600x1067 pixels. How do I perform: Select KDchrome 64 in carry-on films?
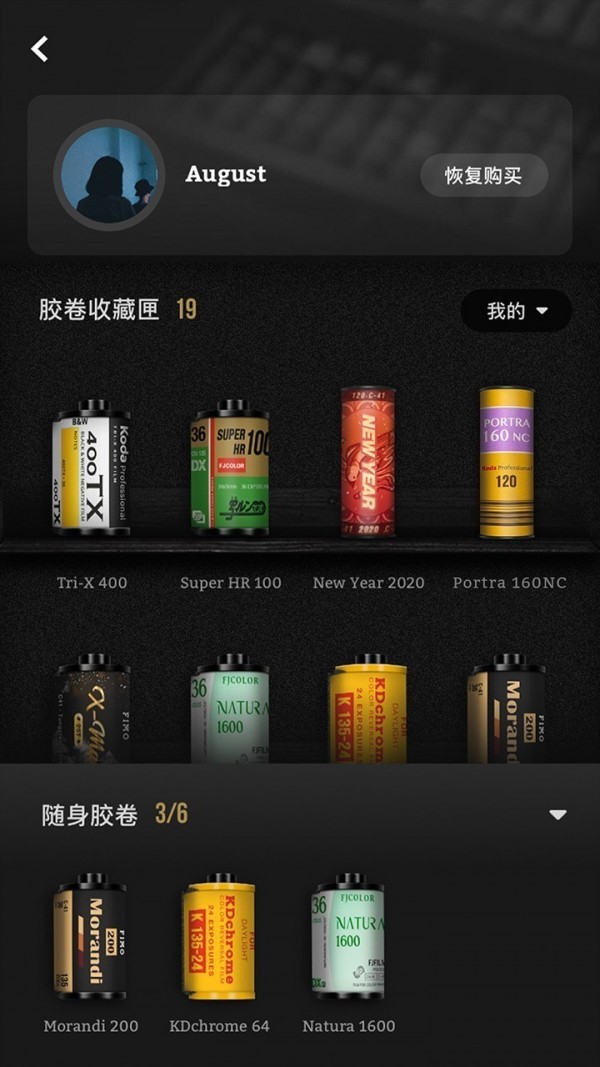point(219,936)
